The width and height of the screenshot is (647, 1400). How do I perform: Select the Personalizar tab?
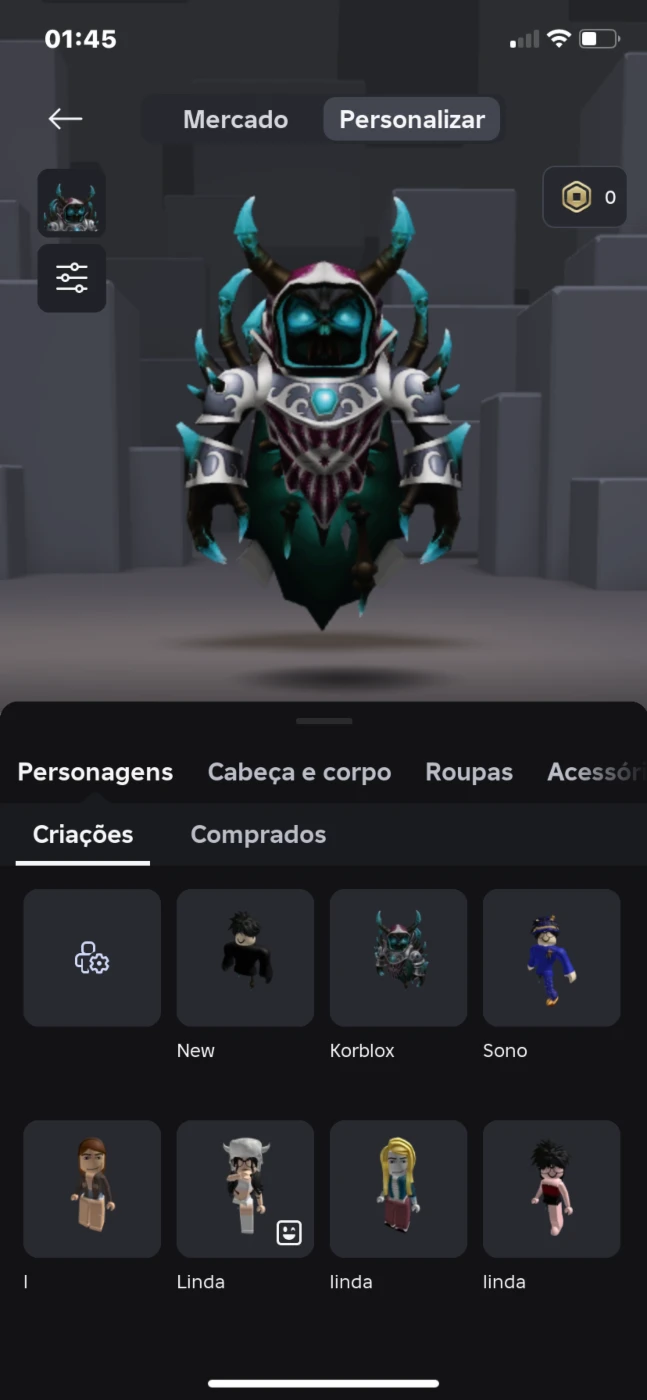pyautogui.click(x=412, y=119)
